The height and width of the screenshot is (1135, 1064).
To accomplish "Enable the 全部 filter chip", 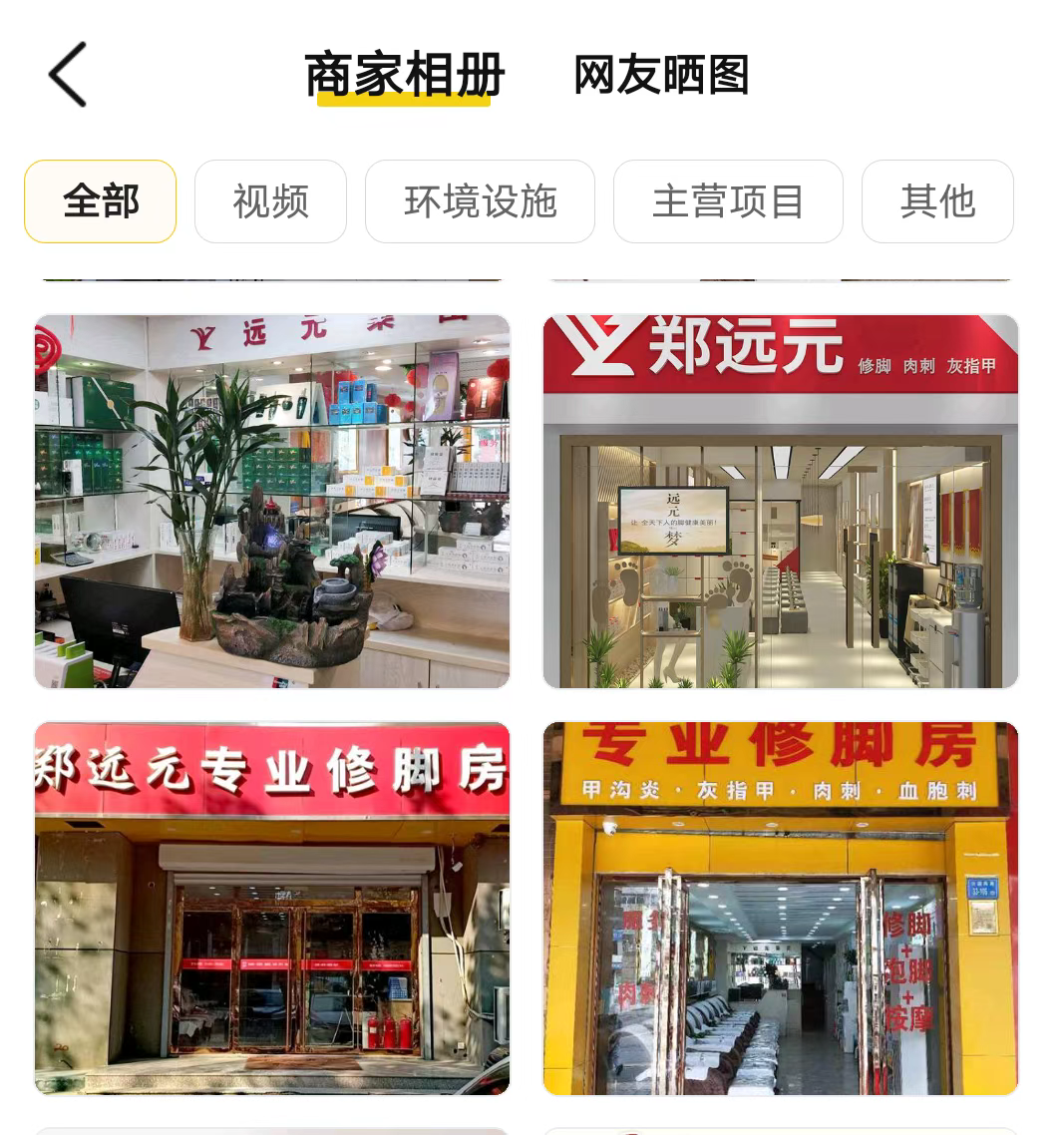I will click(x=99, y=200).
